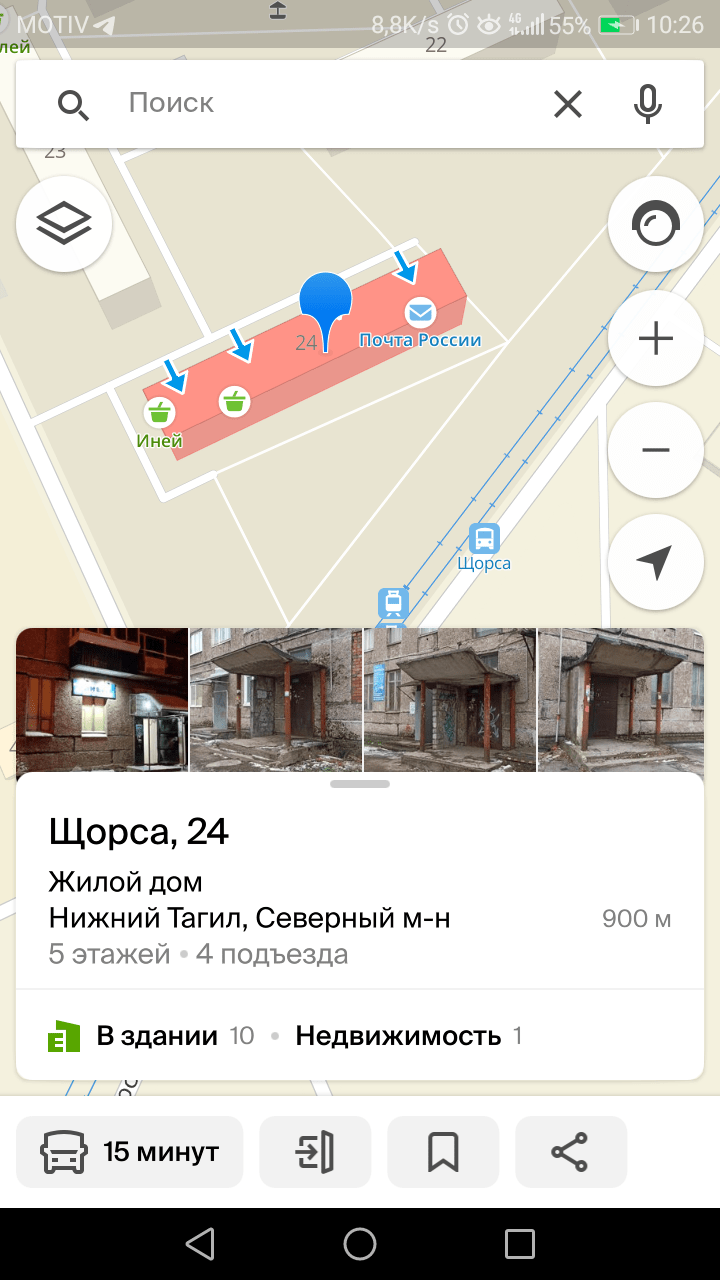
Task: Tap the compass orientation button
Action: pyautogui.click(x=655, y=224)
